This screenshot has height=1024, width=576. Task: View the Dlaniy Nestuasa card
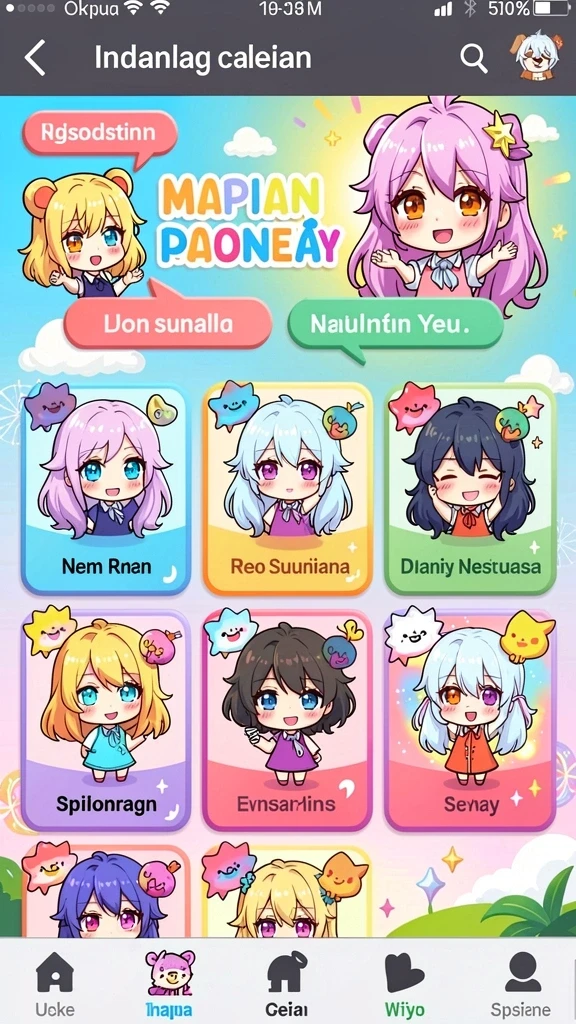click(470, 489)
